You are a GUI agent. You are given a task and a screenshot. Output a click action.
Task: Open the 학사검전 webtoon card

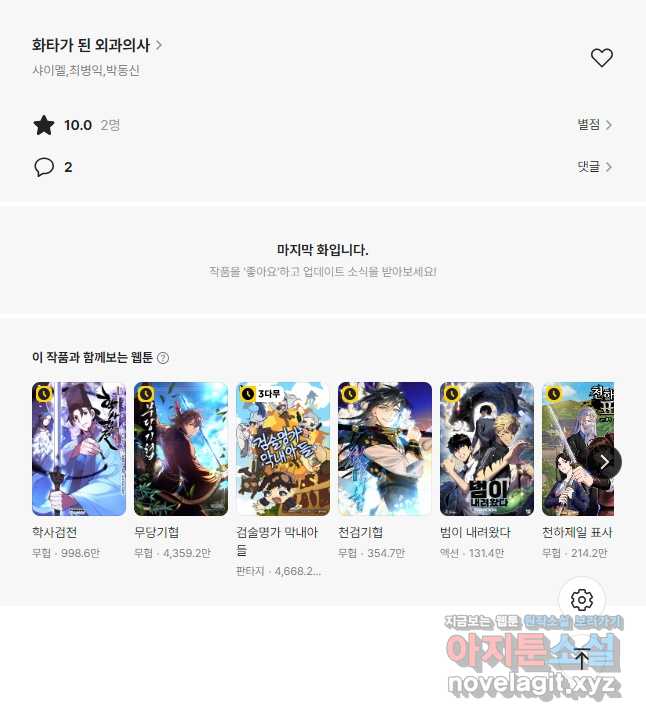(x=79, y=449)
